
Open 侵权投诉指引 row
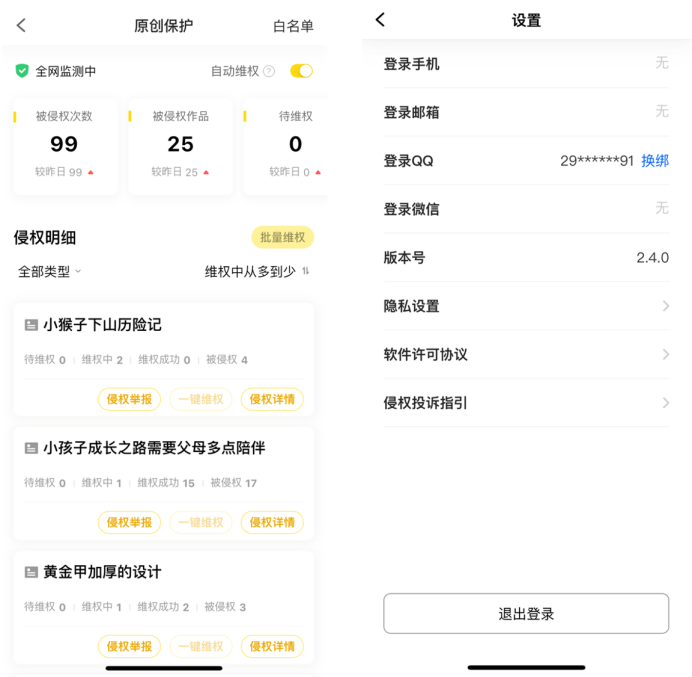tap(526, 403)
